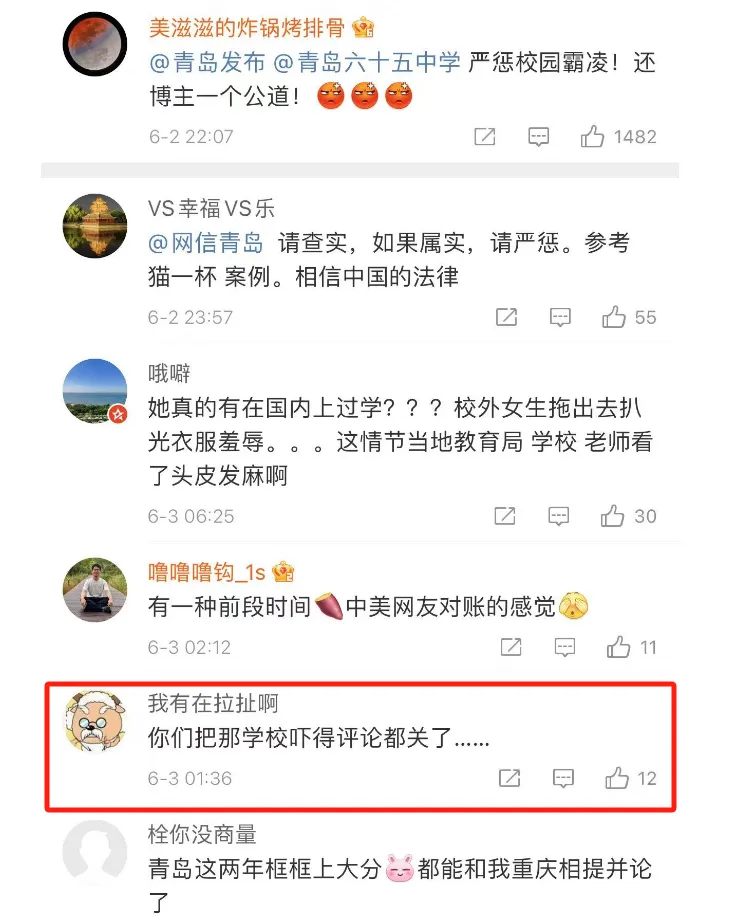This screenshot has width=736, height=922.
Task: Reply to 美滋滋的炸锅烤排骨's comment
Action: (539, 137)
